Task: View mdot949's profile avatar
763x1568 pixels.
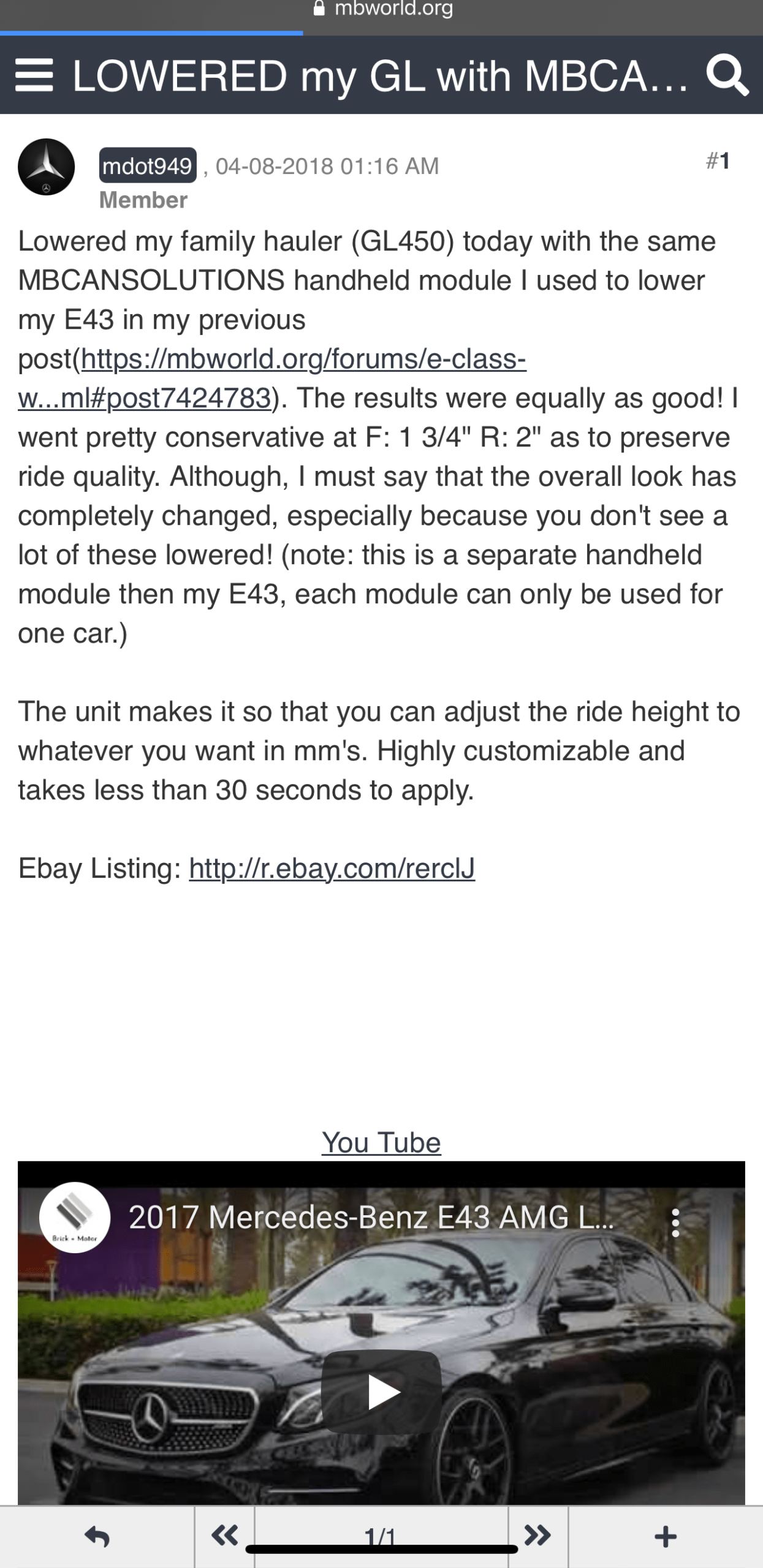Action: click(47, 167)
